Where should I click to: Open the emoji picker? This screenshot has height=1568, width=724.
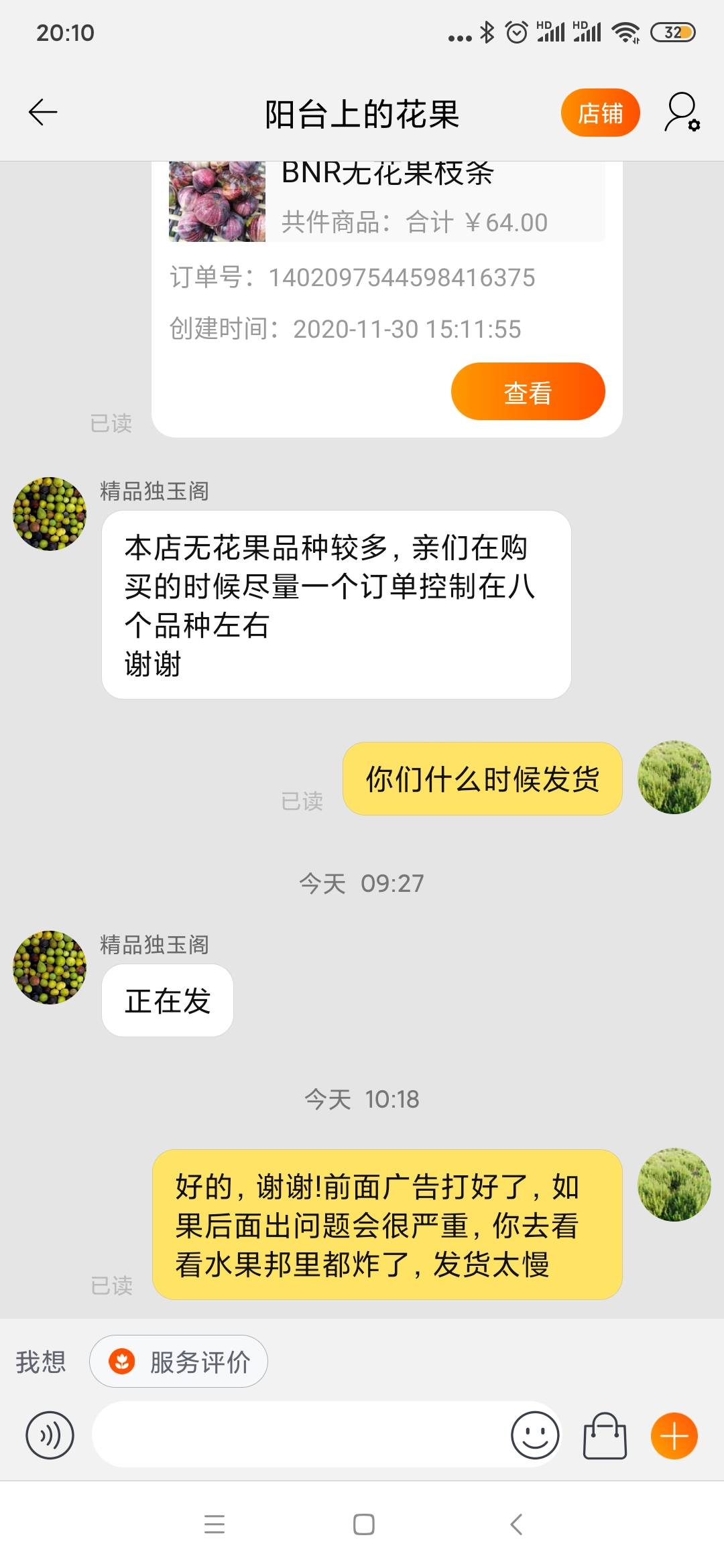click(x=534, y=1435)
